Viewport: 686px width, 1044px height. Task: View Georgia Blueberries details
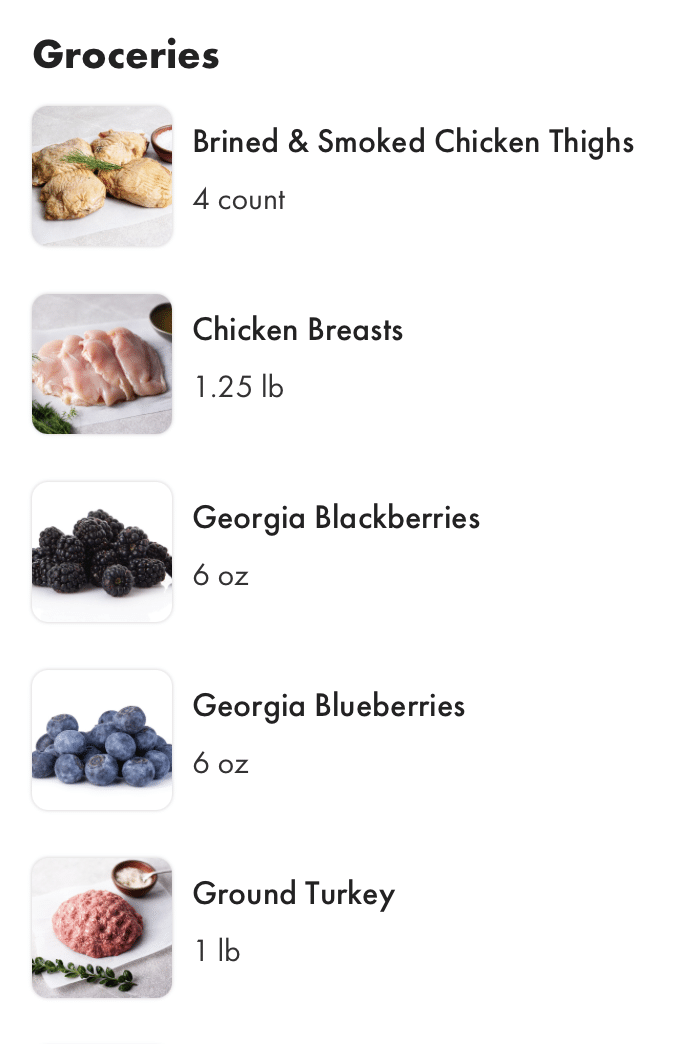tap(328, 706)
